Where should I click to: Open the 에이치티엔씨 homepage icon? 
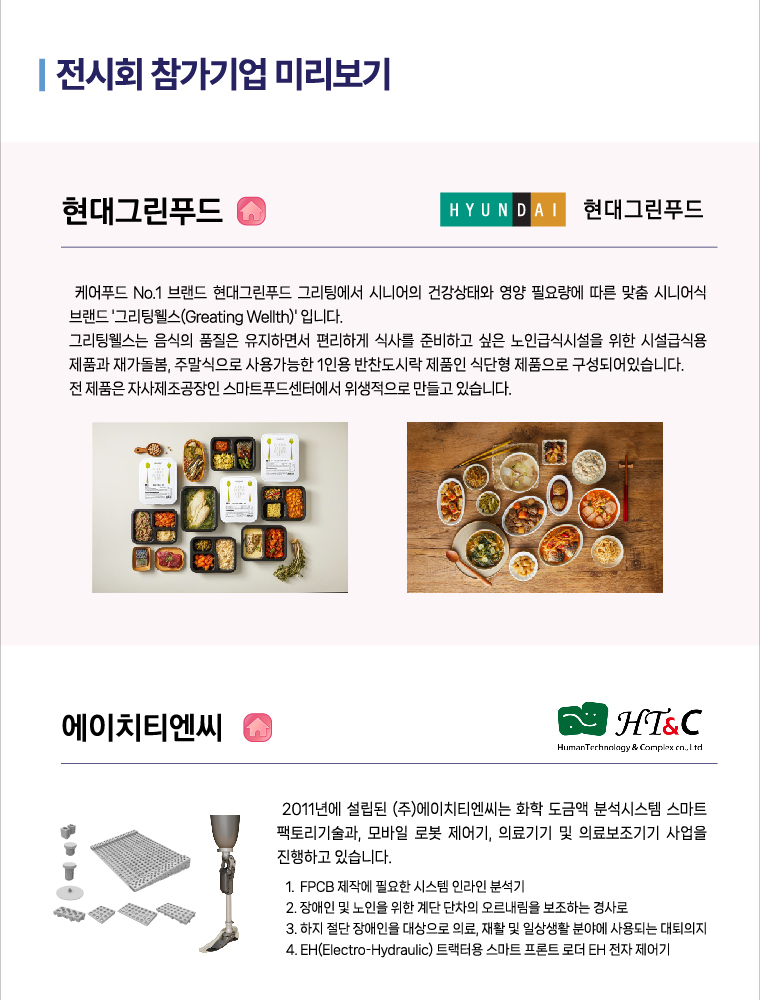click(x=258, y=727)
